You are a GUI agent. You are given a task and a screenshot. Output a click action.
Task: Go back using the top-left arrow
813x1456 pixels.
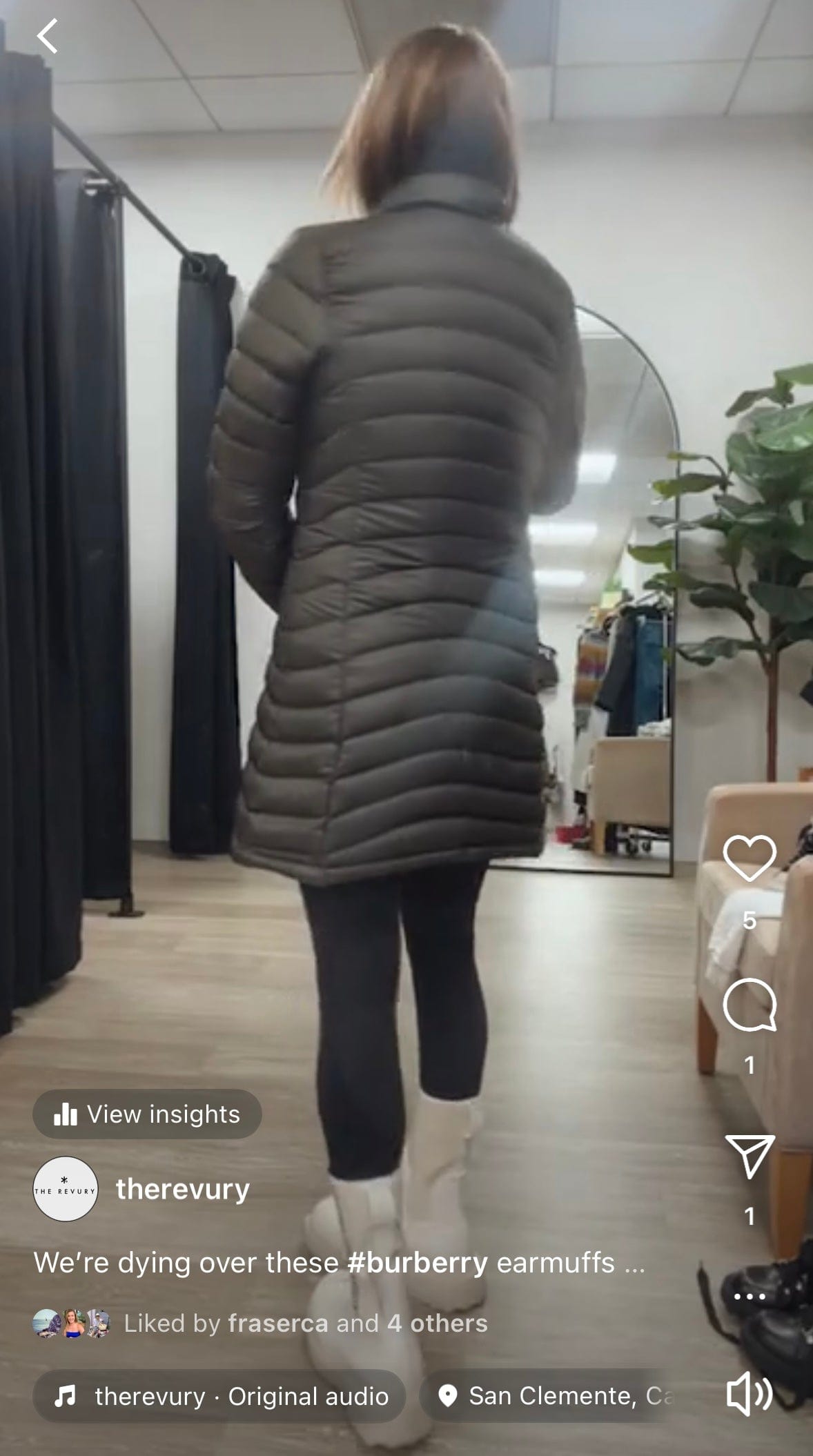pyautogui.click(x=47, y=37)
